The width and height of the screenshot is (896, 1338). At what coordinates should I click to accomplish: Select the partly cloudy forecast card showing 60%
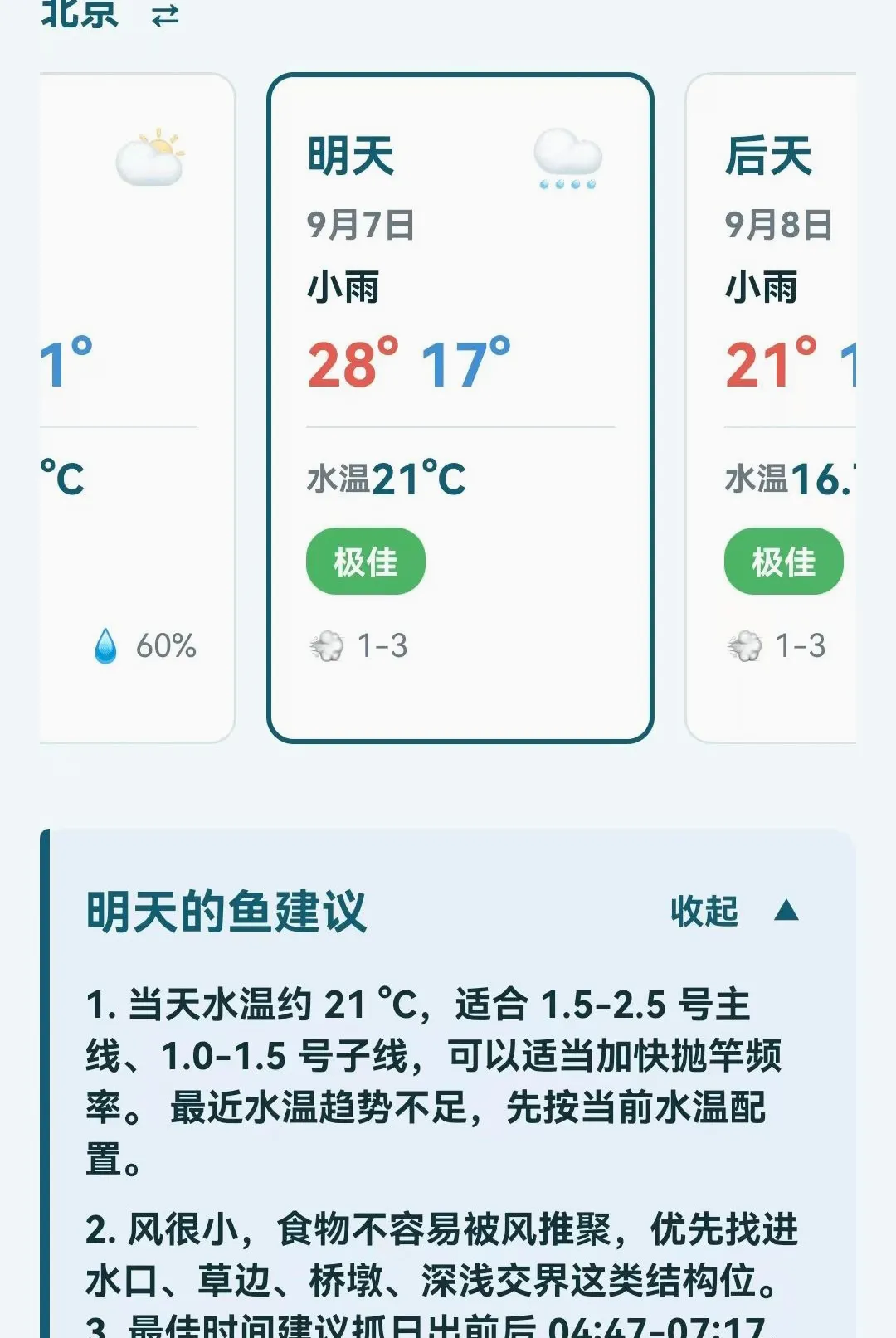(137, 408)
